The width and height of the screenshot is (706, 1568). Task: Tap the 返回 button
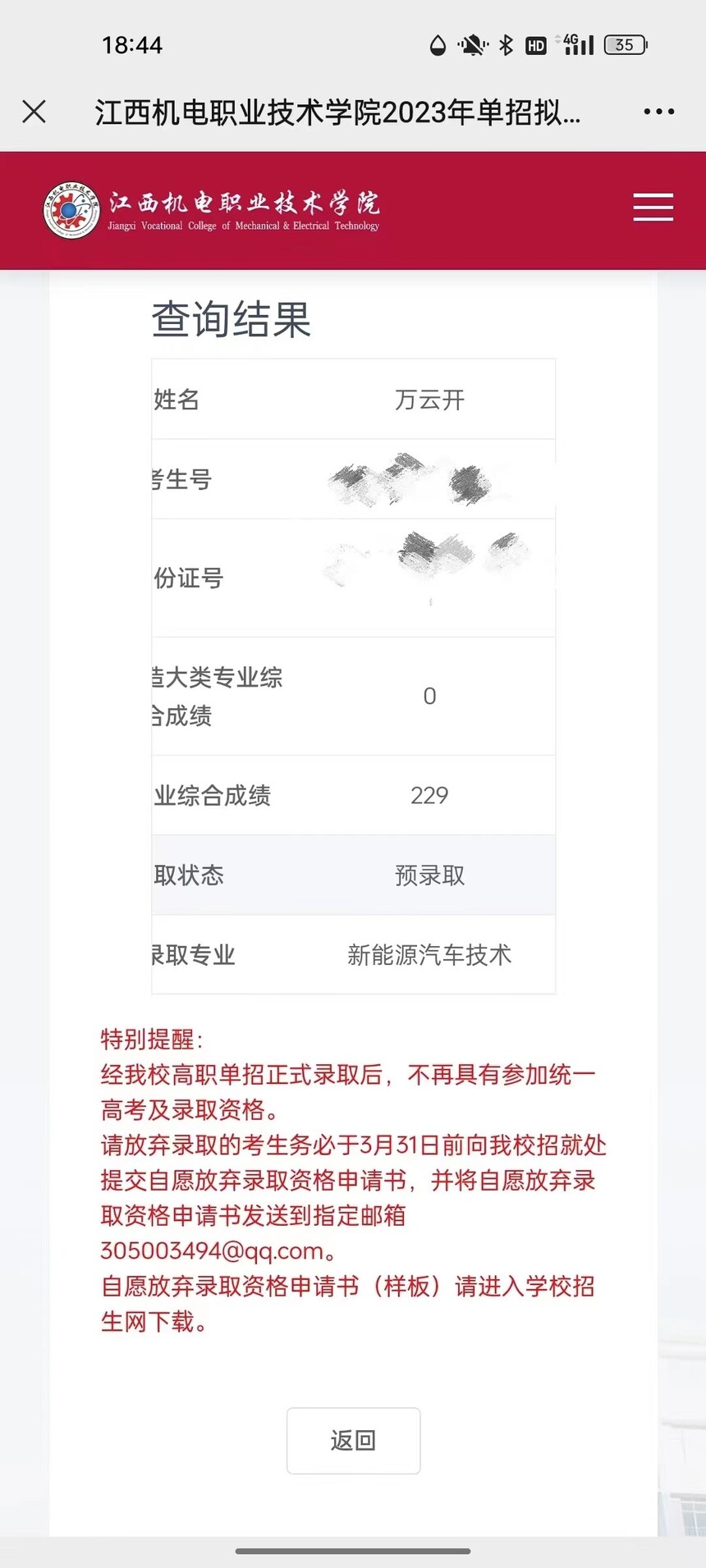coord(353,1440)
